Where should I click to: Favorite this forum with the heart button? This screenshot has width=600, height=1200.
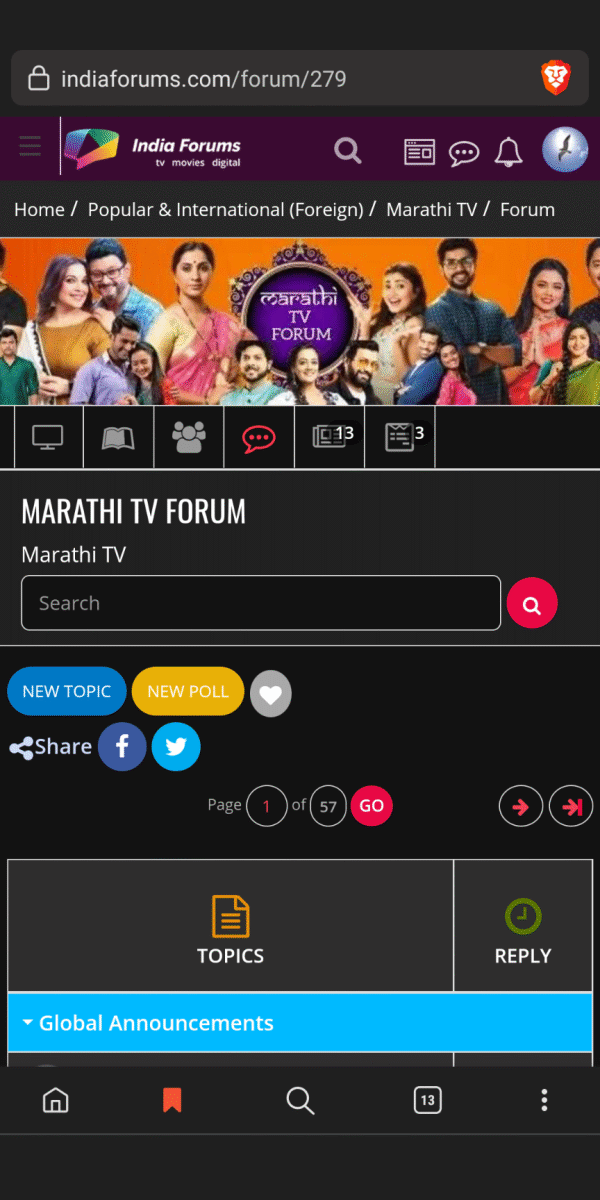coord(270,694)
